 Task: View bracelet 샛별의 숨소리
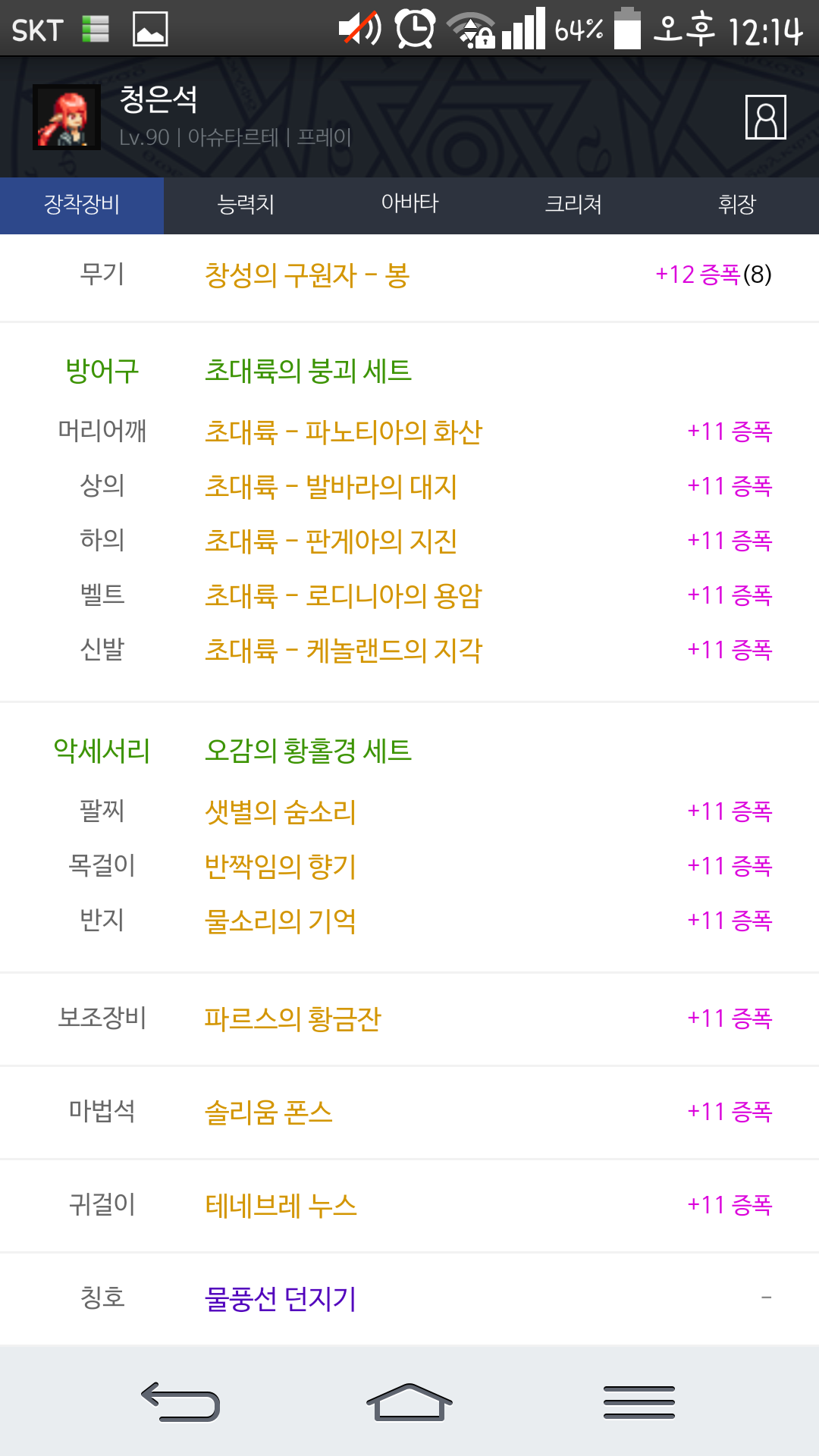pyautogui.click(x=281, y=812)
